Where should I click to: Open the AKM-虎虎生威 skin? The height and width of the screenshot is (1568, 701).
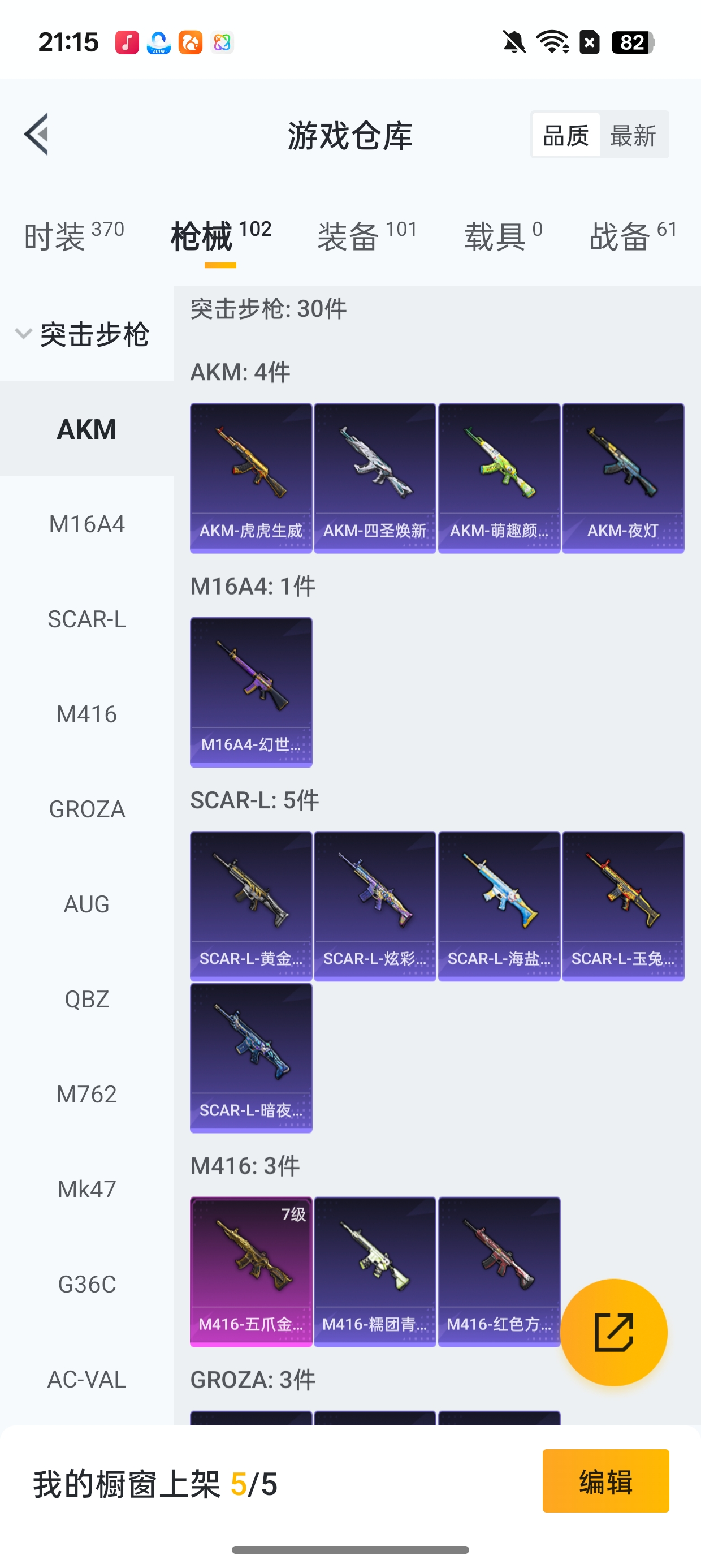250,478
